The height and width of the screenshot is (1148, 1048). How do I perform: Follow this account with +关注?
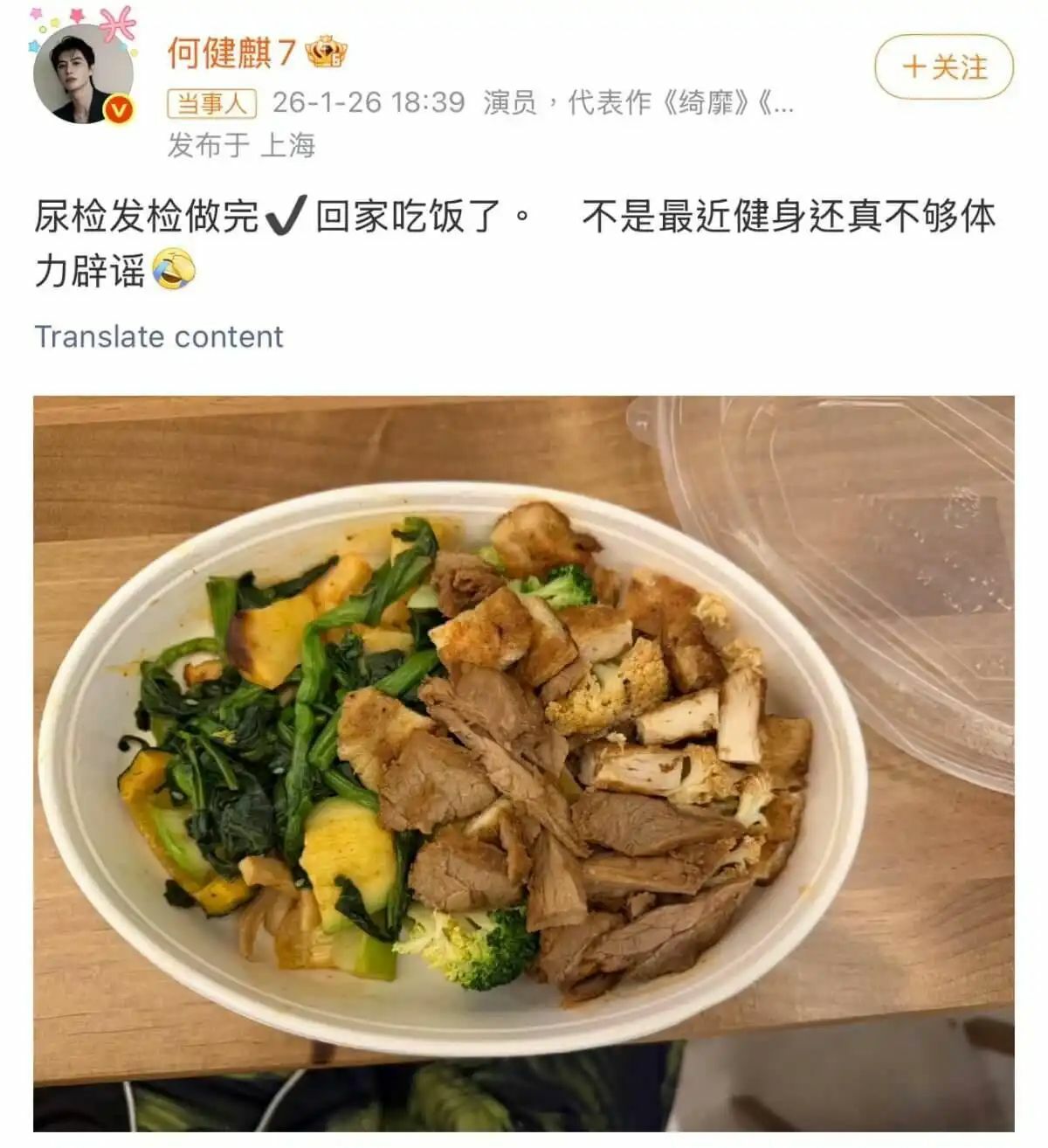[943, 67]
